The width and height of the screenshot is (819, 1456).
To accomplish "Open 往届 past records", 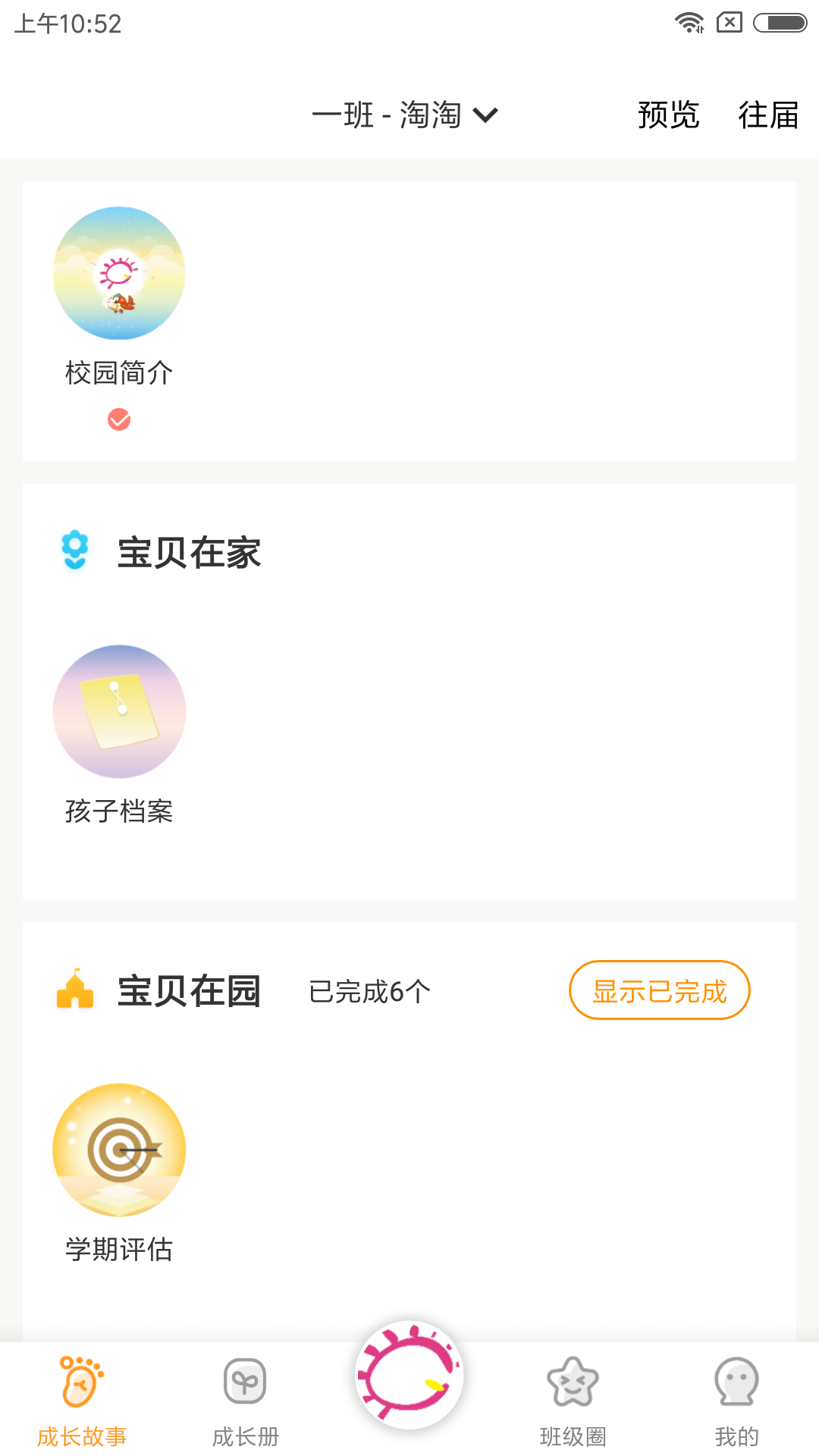I will (767, 115).
